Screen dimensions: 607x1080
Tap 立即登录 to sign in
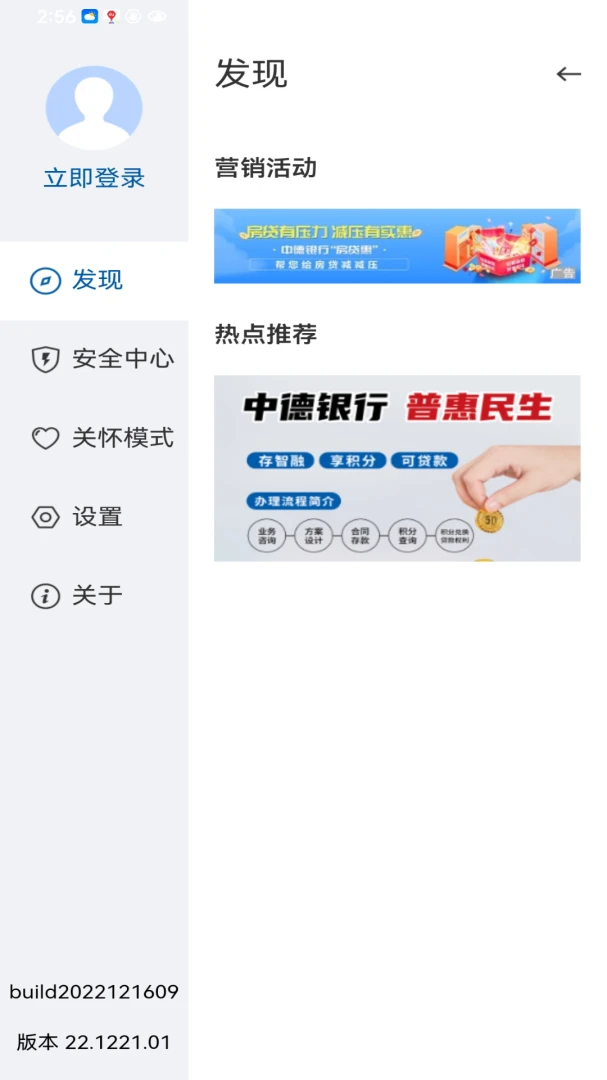tap(94, 178)
